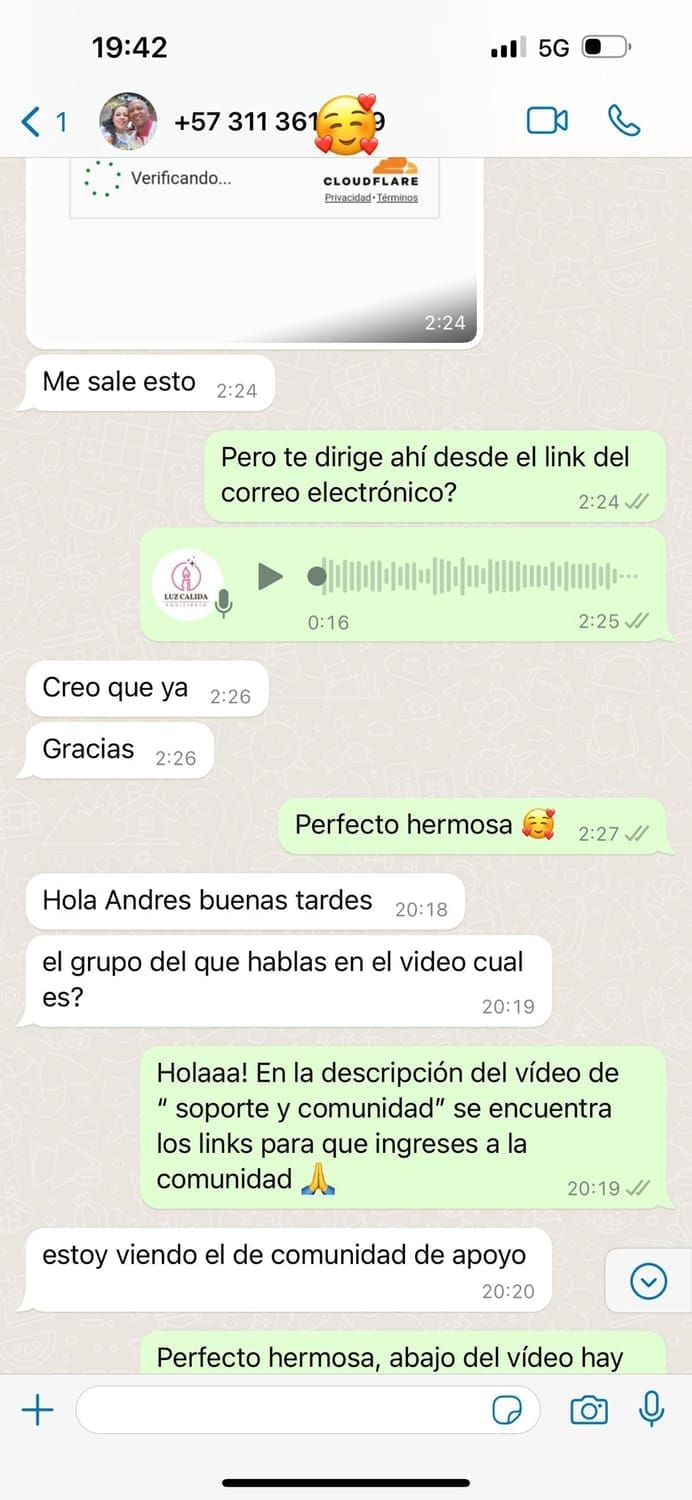Play the 0:16 voice message
Viewport: 692px width, 1500px height.
tap(269, 576)
